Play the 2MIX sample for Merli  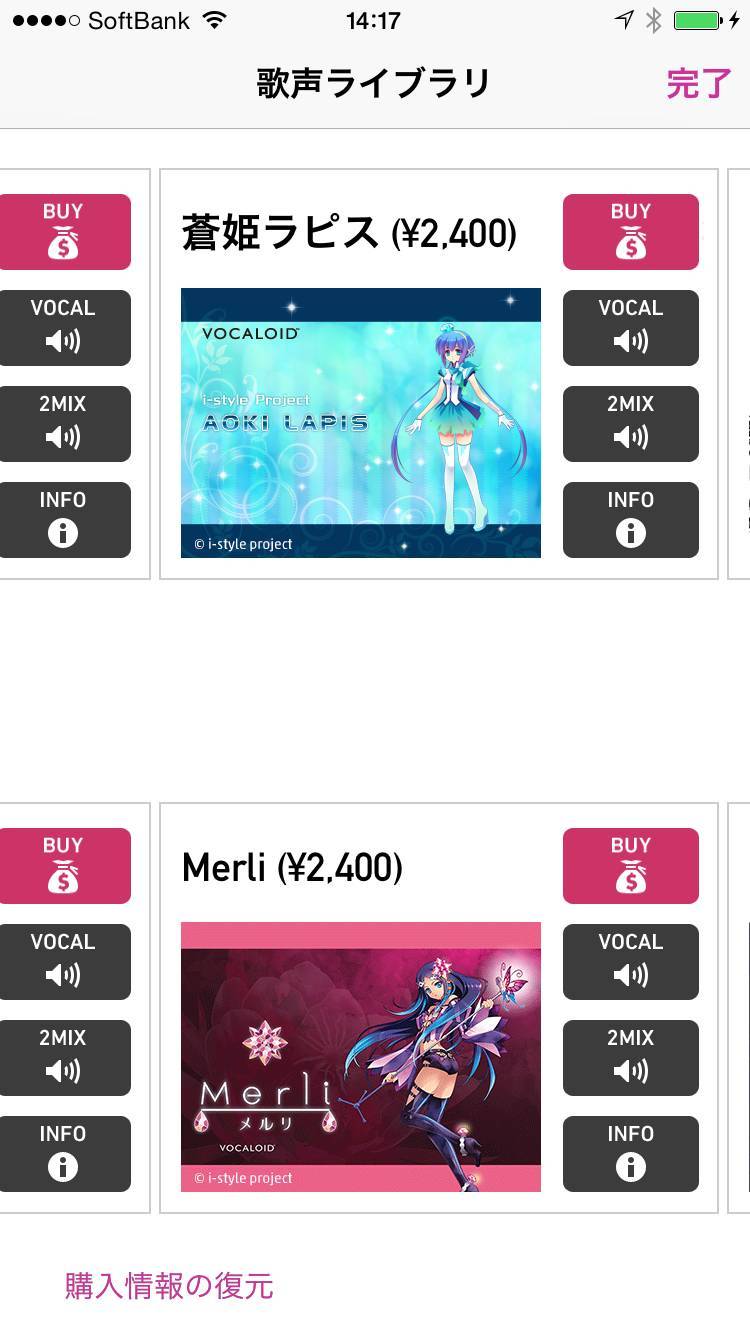coord(630,1058)
